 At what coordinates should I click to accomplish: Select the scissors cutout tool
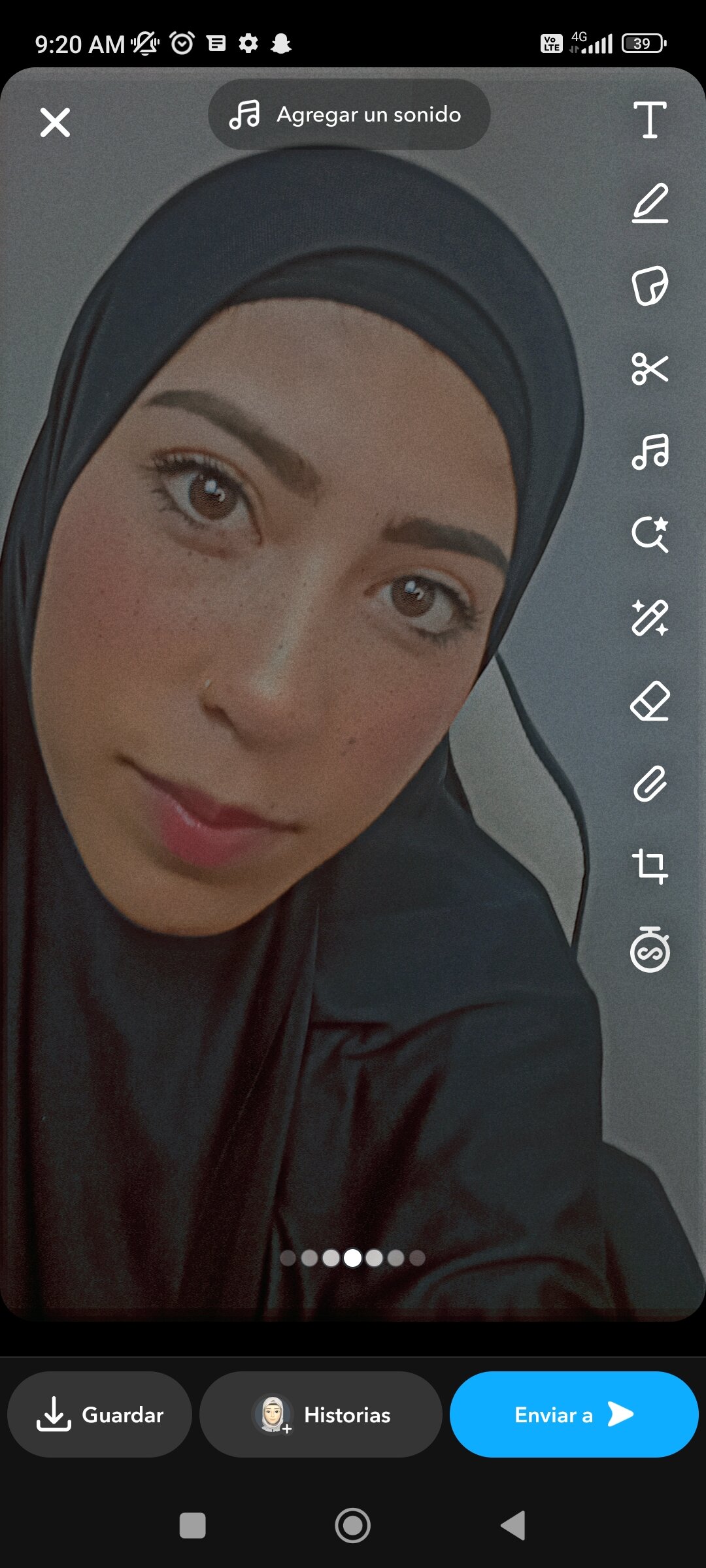click(x=650, y=368)
